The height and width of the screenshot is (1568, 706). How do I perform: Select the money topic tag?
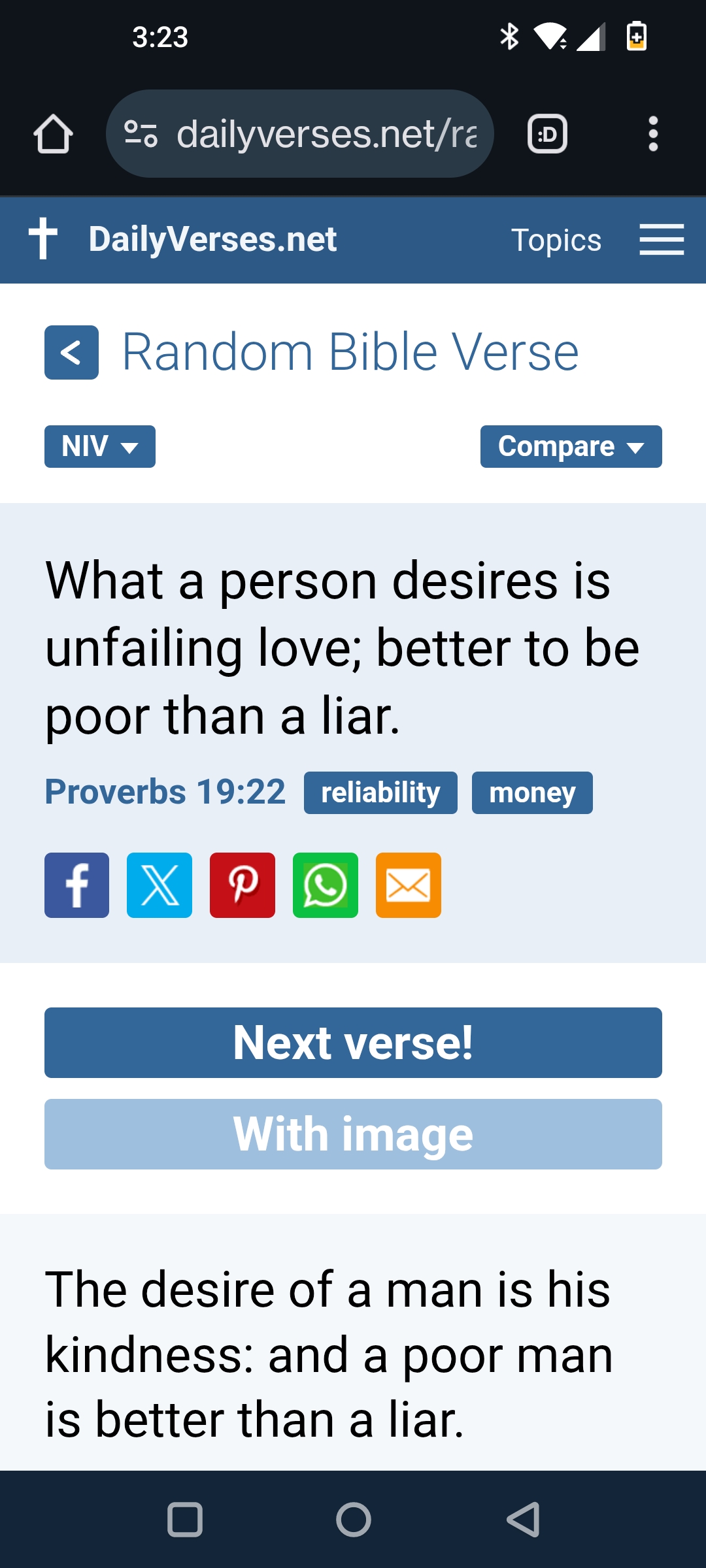[532, 792]
